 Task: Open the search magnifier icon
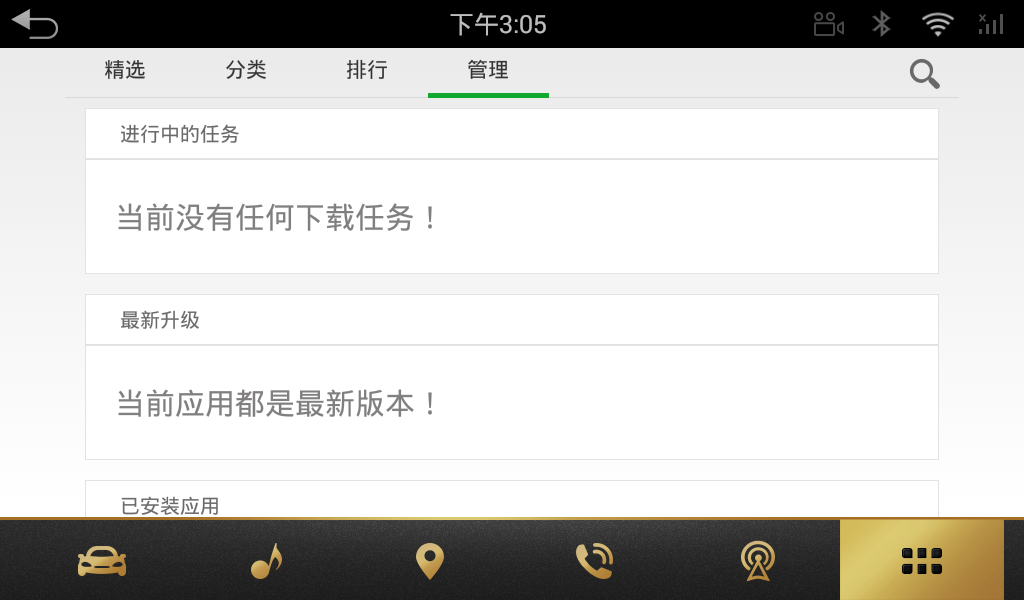point(924,73)
